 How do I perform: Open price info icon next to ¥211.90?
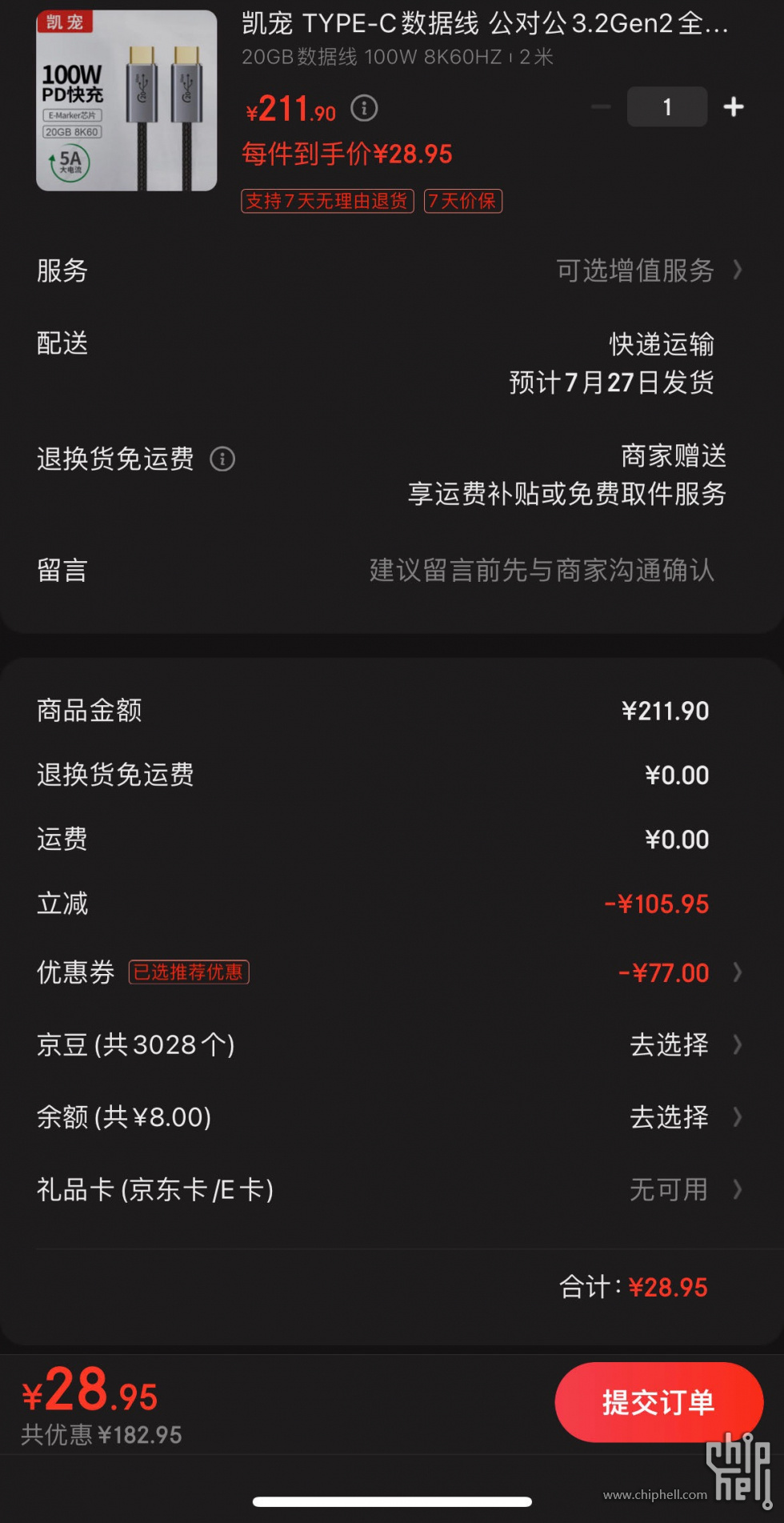pyautogui.click(x=364, y=108)
